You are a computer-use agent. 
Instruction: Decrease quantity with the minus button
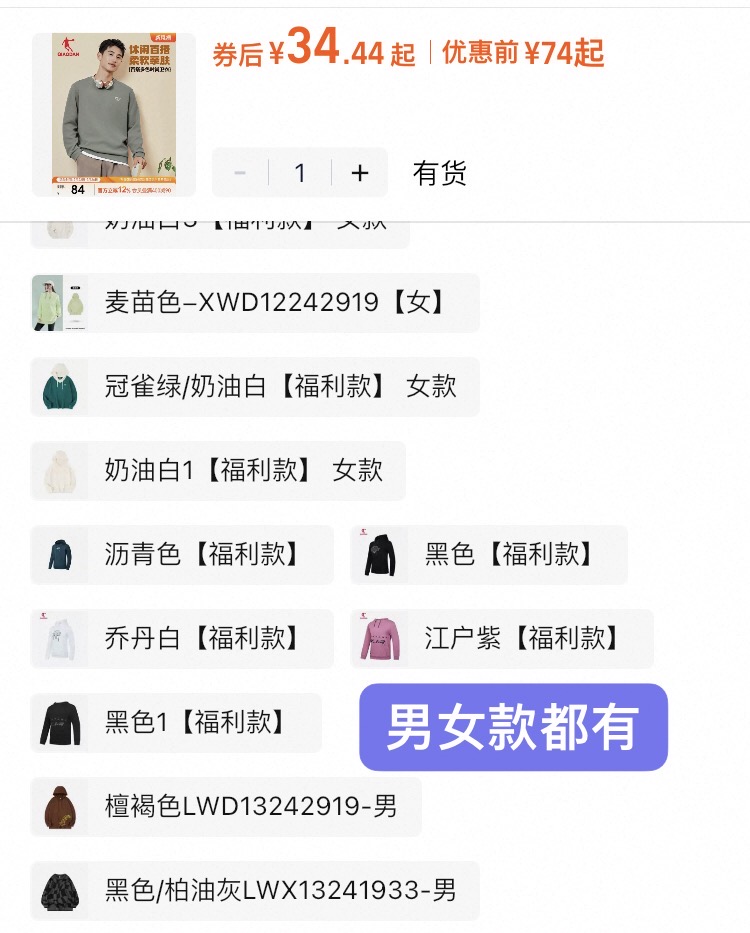point(240,173)
